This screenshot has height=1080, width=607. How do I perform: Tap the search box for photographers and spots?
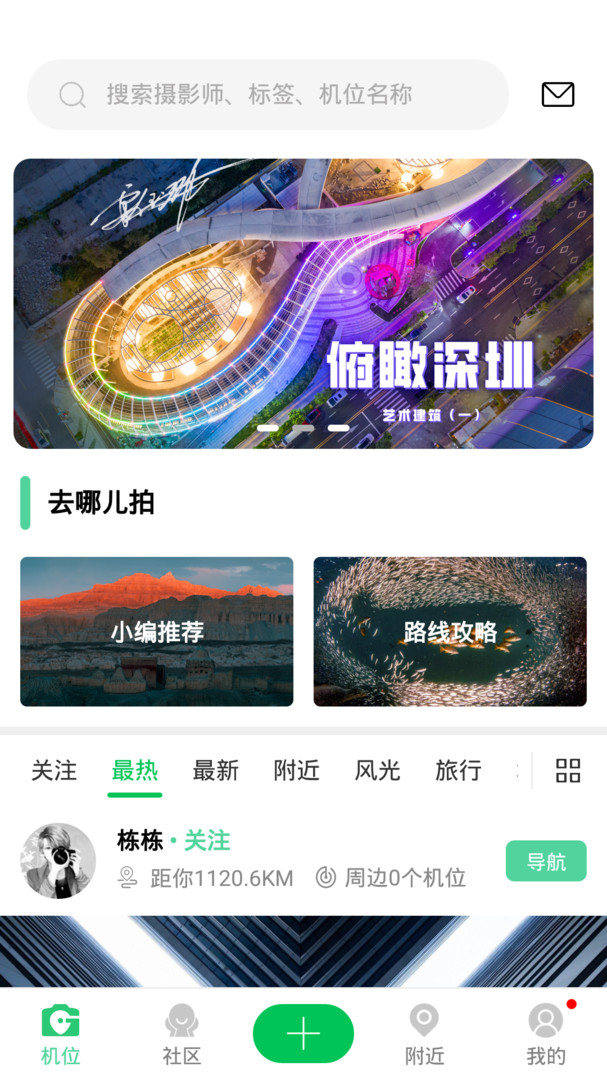[x=268, y=95]
